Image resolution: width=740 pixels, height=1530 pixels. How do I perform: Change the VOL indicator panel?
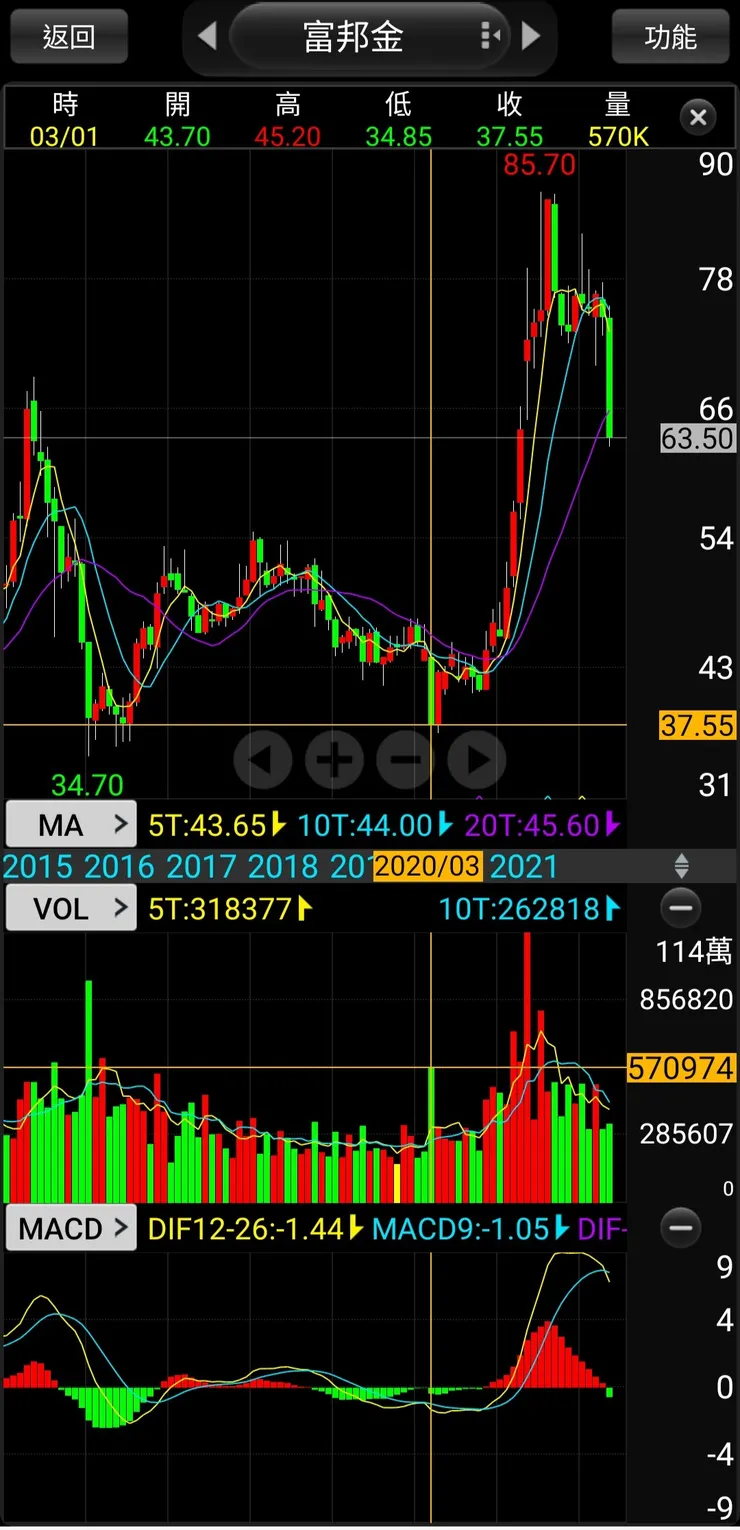coord(71,908)
